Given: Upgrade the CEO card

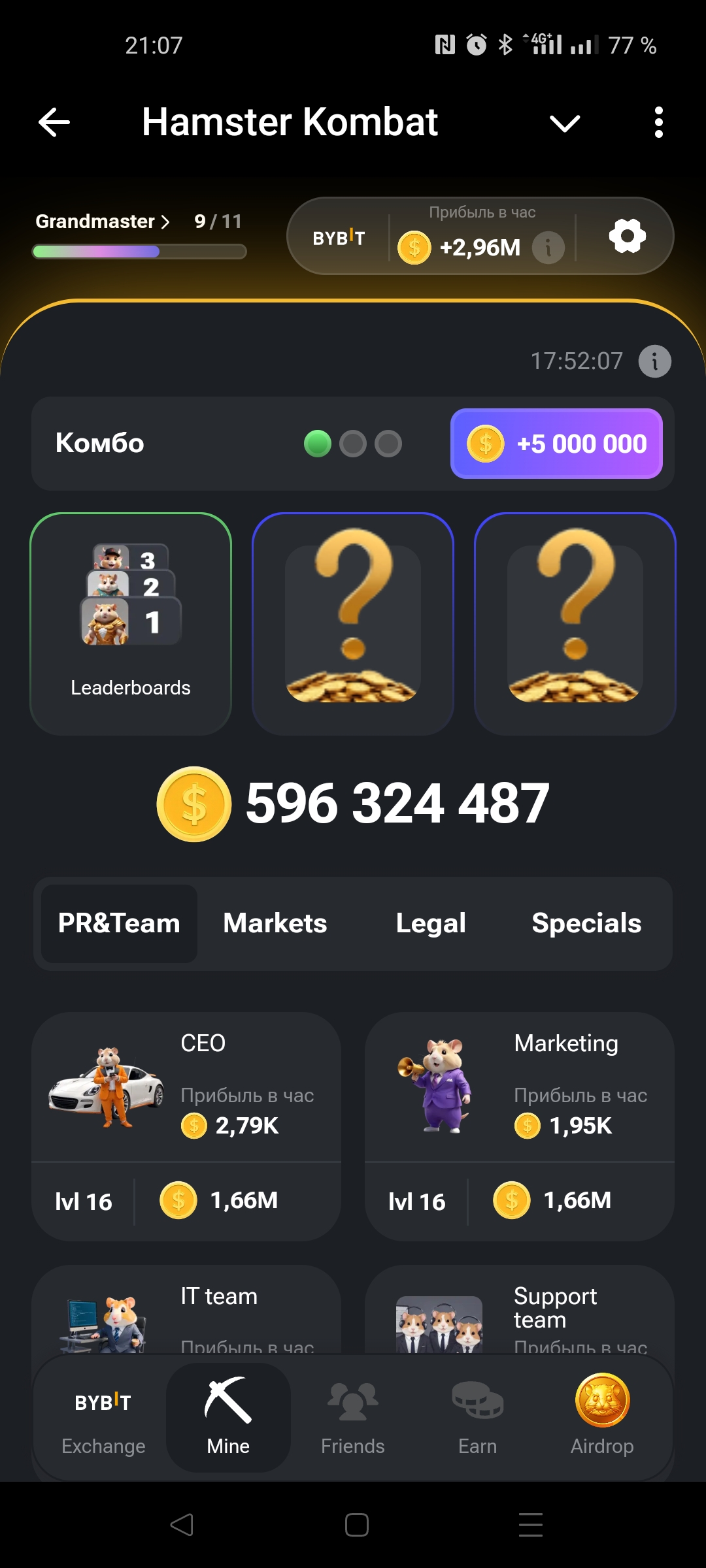Looking at the screenshot, I should [x=186, y=1127].
